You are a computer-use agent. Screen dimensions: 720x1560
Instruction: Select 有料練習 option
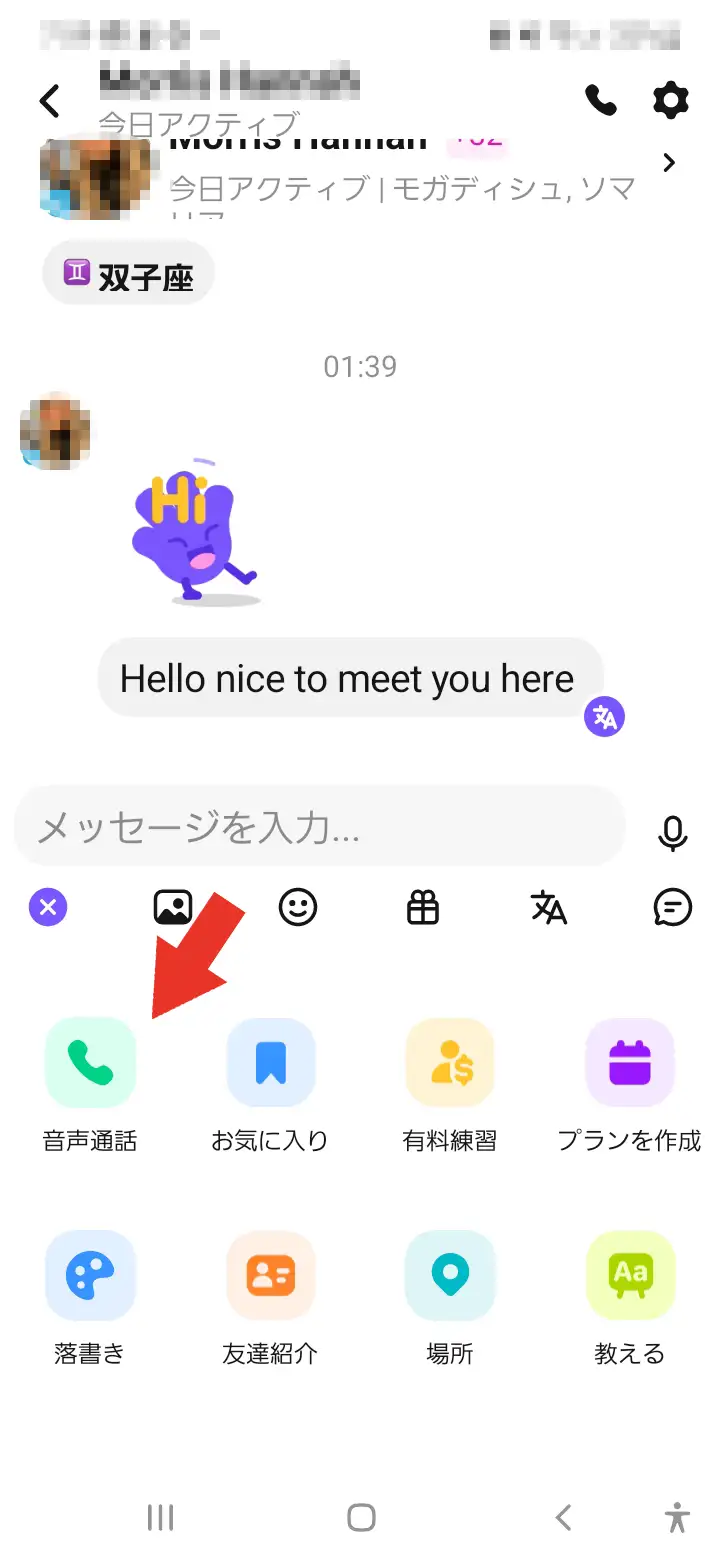pos(450,1063)
